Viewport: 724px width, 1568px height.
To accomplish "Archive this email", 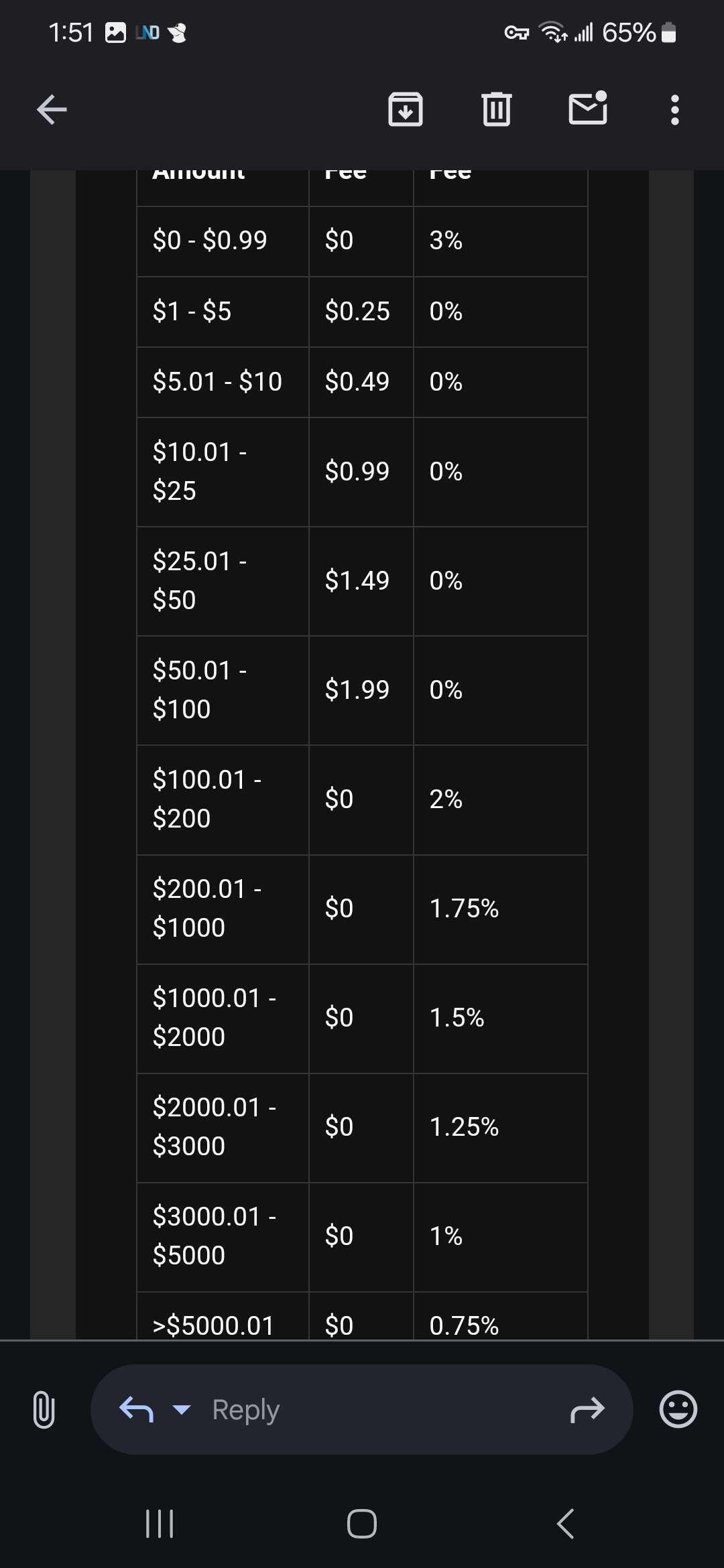I will click(406, 109).
